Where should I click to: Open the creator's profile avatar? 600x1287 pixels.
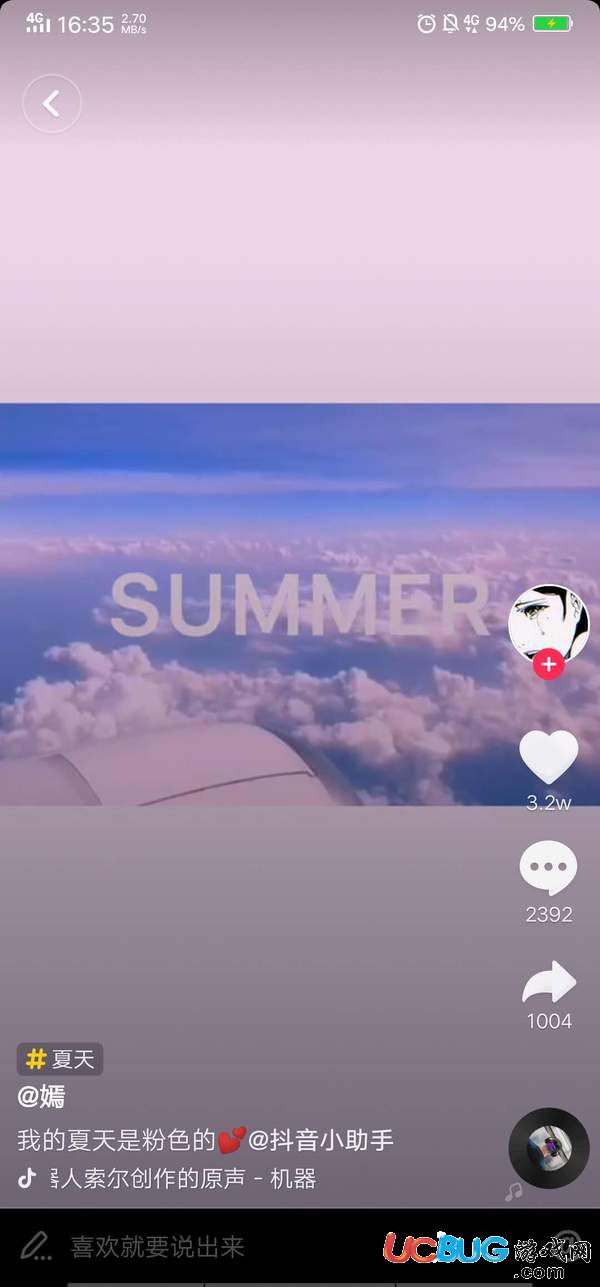pyautogui.click(x=548, y=624)
